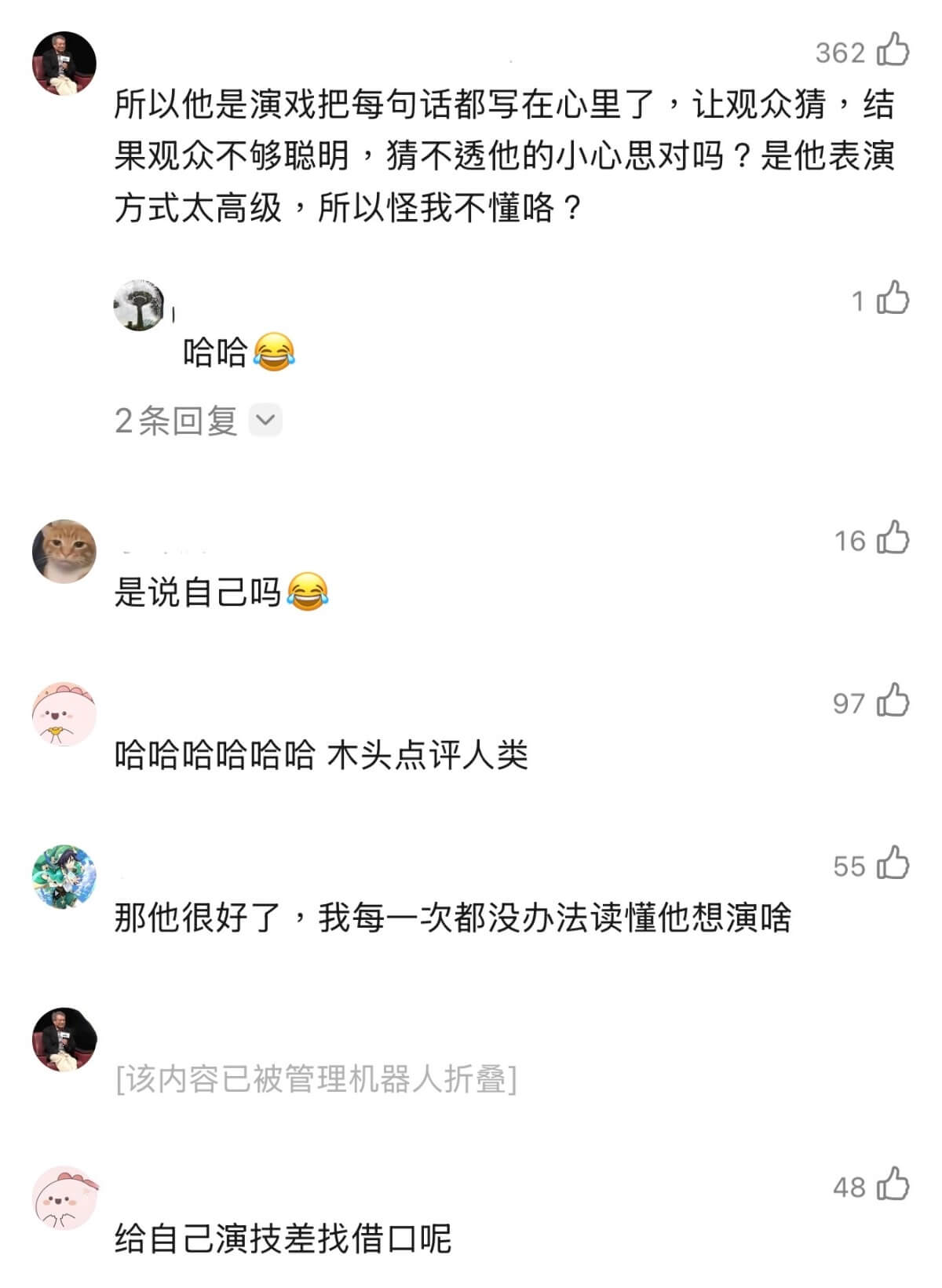942x1288 pixels.
Task: View profile of the "木头点评人类" commenter
Action: click(x=64, y=713)
